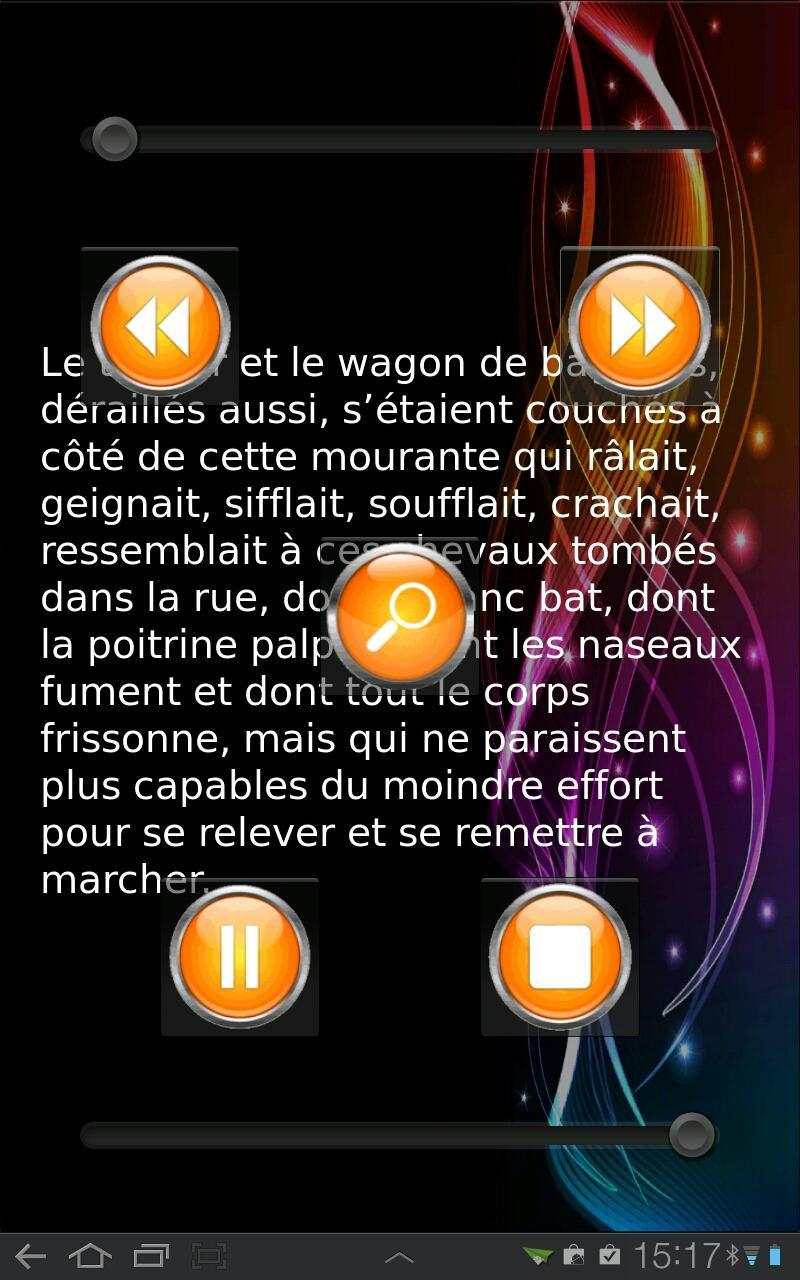The image size is (800, 1280).
Task: Tap the checkmark notification icon
Action: (x=609, y=1255)
